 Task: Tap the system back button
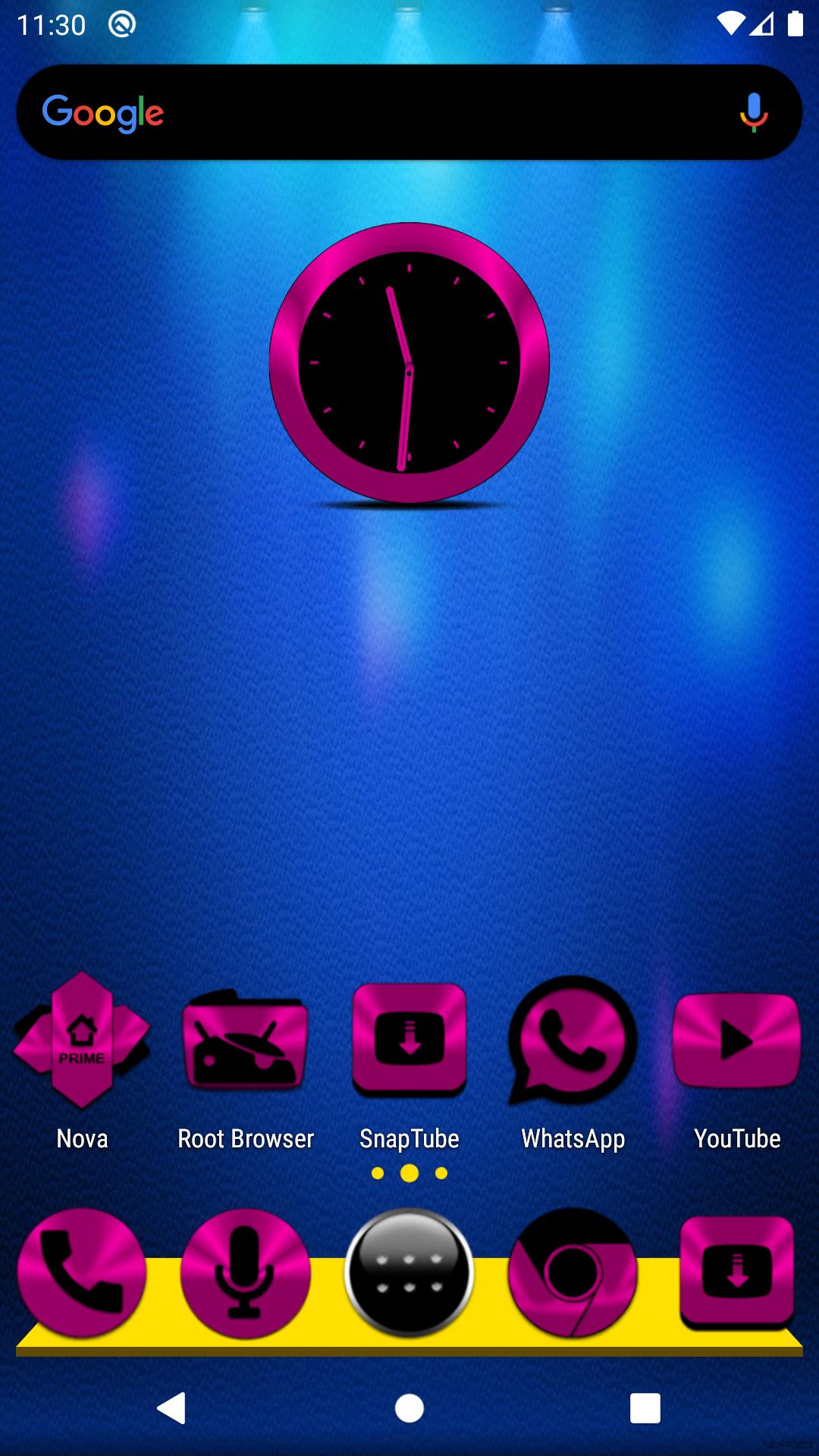(171, 1408)
